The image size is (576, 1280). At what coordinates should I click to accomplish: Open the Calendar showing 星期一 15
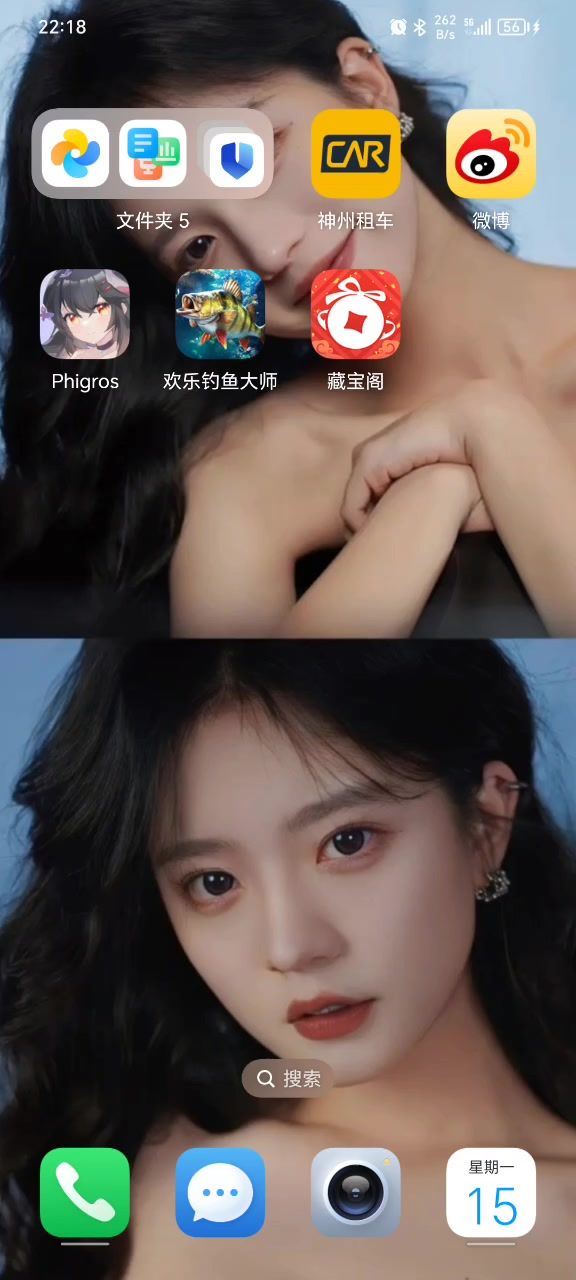[x=491, y=1192]
